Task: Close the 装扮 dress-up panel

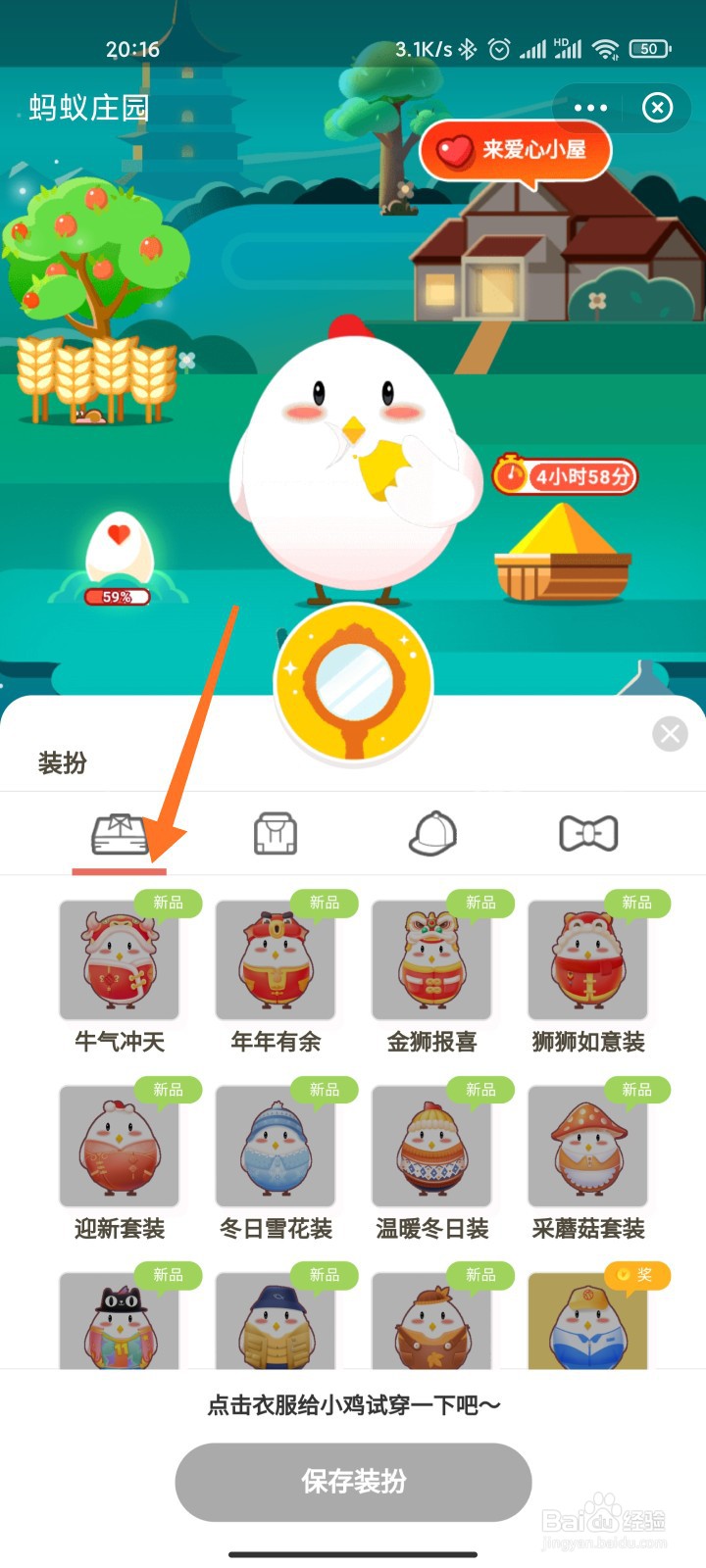Action: (x=670, y=733)
